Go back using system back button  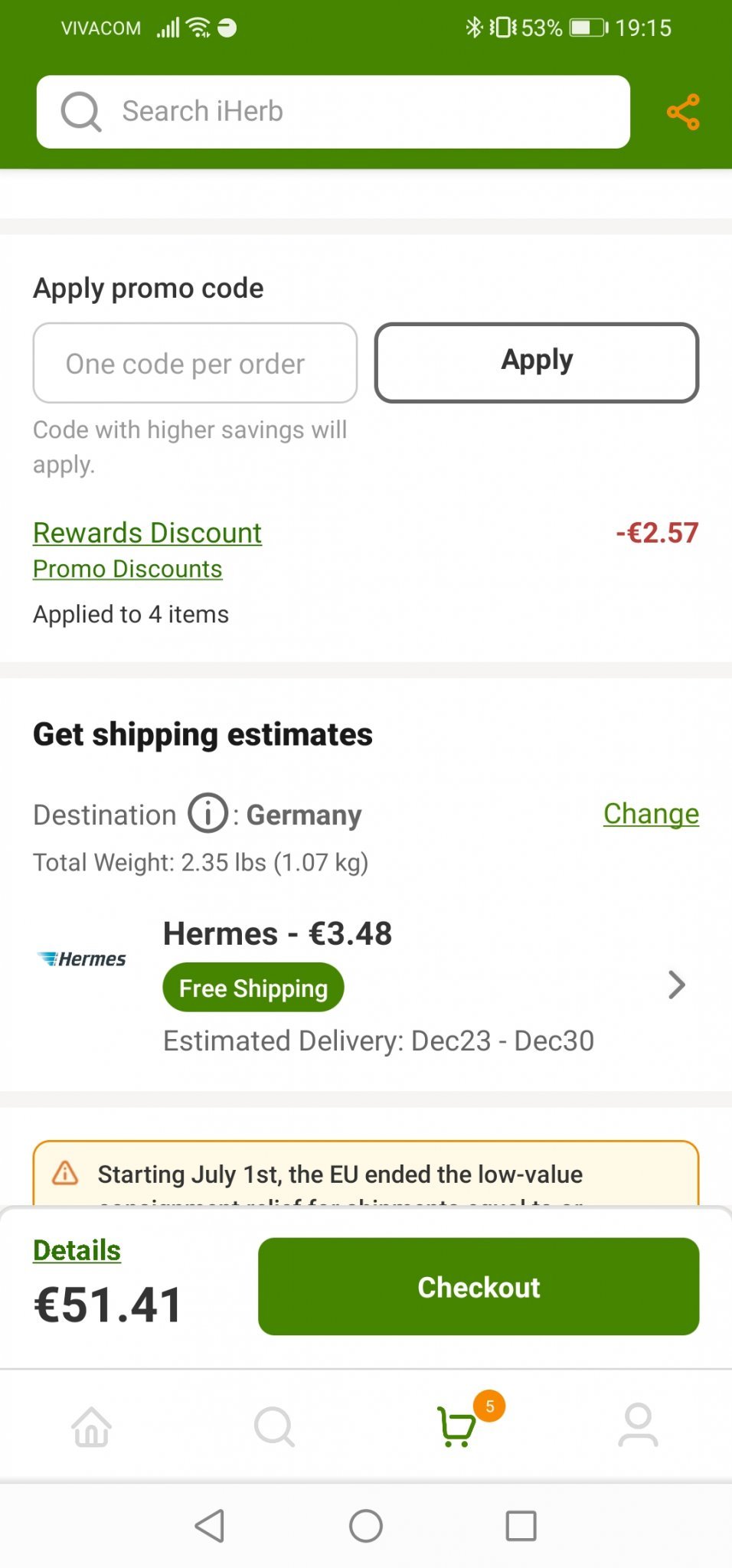click(210, 1526)
